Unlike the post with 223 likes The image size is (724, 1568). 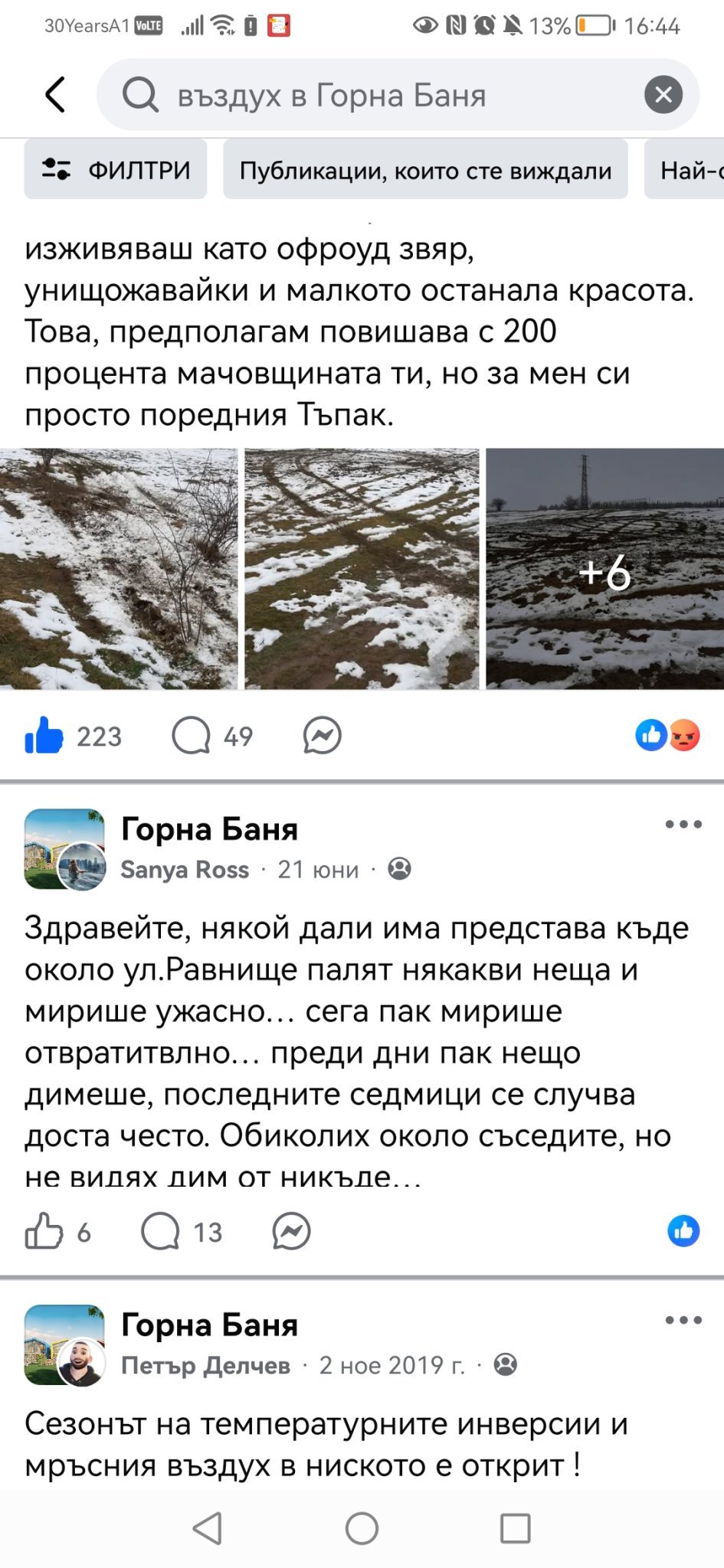(44, 736)
